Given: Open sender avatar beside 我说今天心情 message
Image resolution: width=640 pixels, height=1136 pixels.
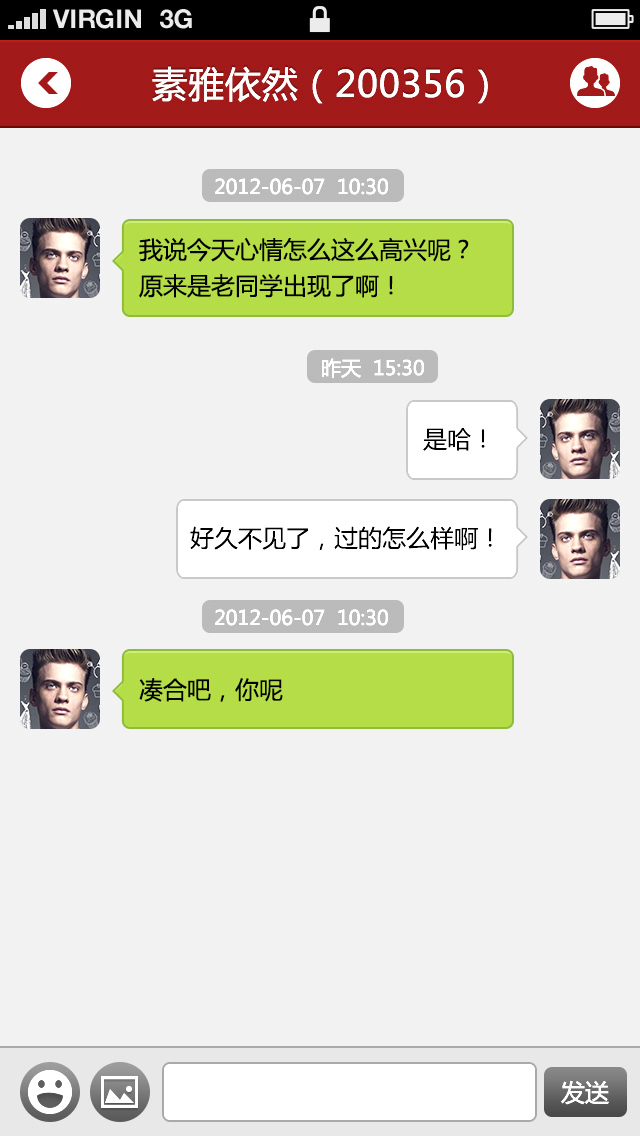Looking at the screenshot, I should [60, 258].
